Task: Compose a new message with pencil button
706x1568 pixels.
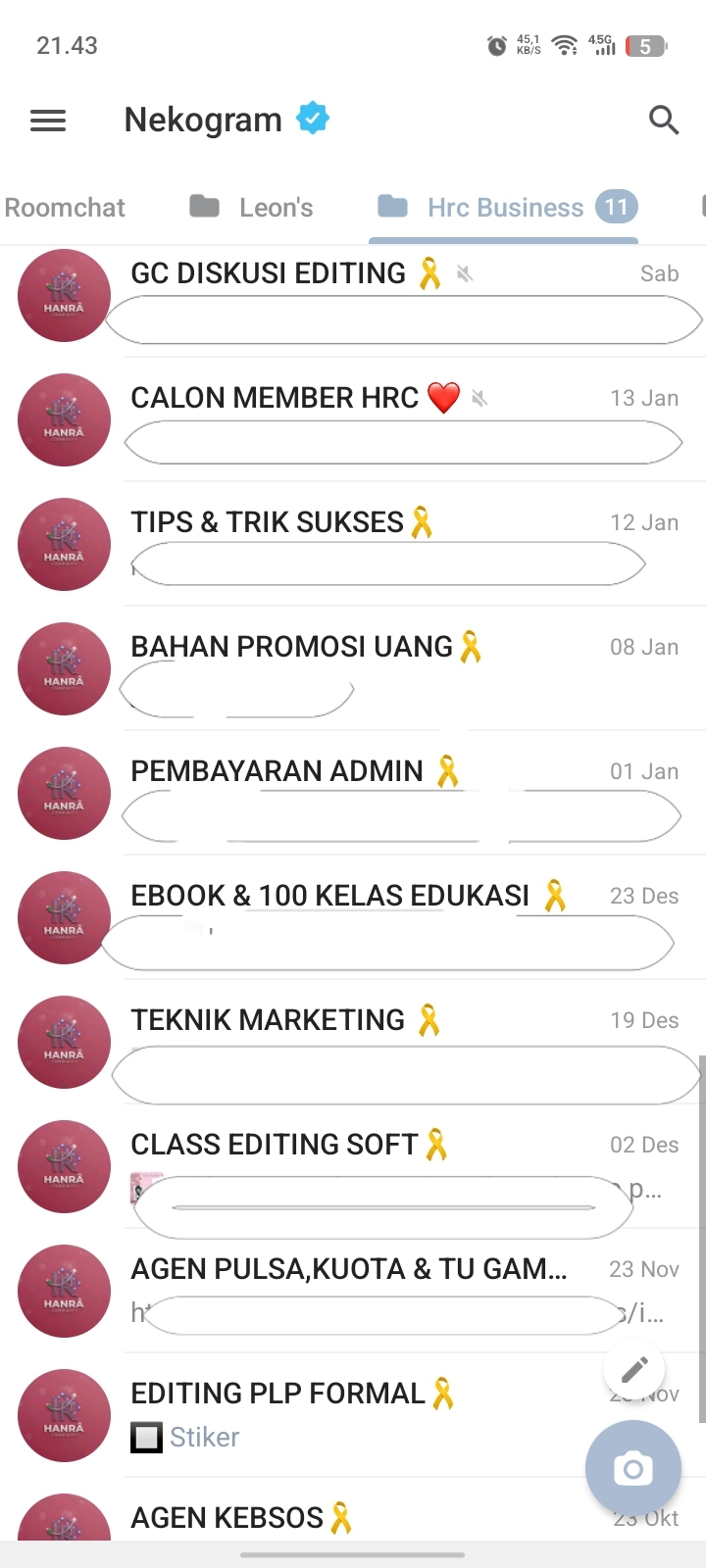Action: 634,1369
